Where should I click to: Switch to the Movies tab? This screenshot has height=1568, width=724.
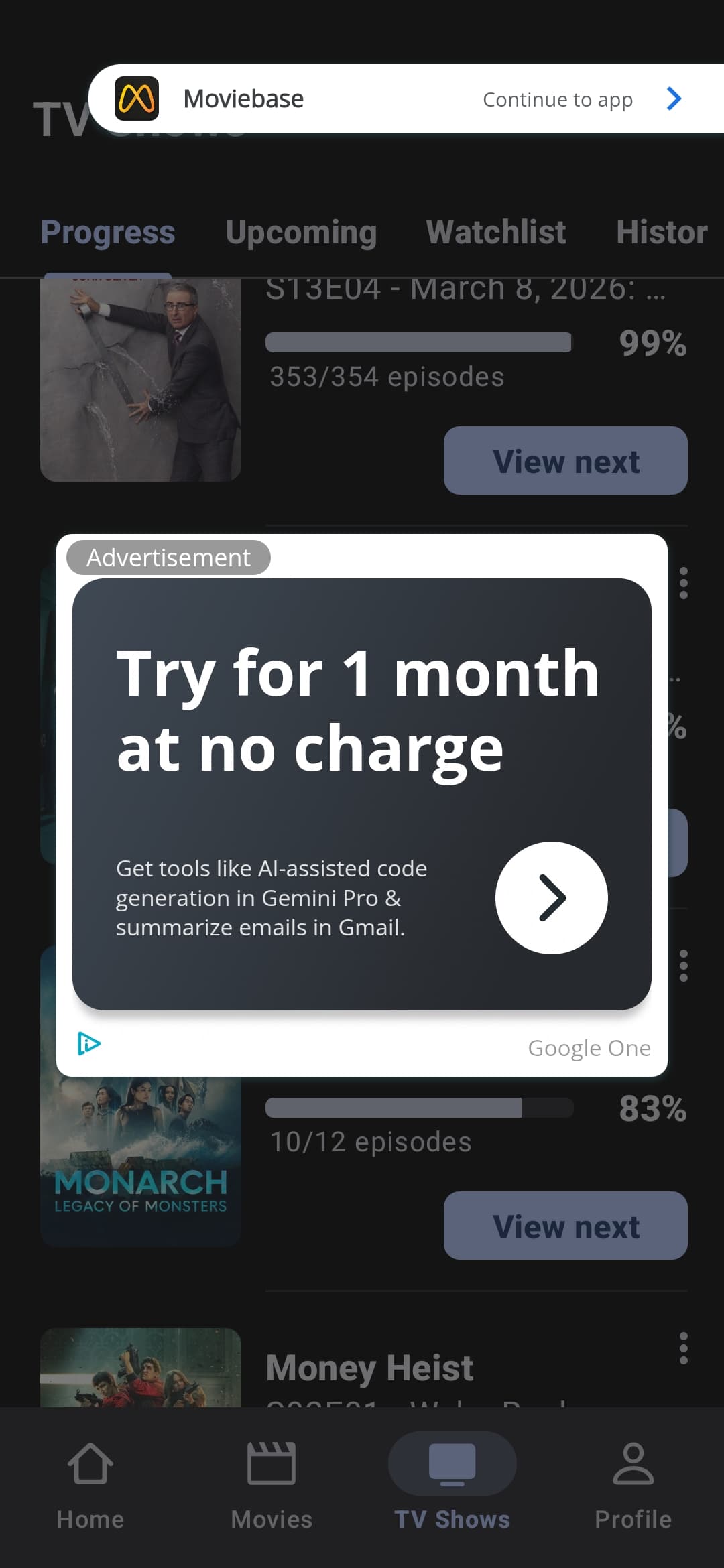coord(271,1480)
